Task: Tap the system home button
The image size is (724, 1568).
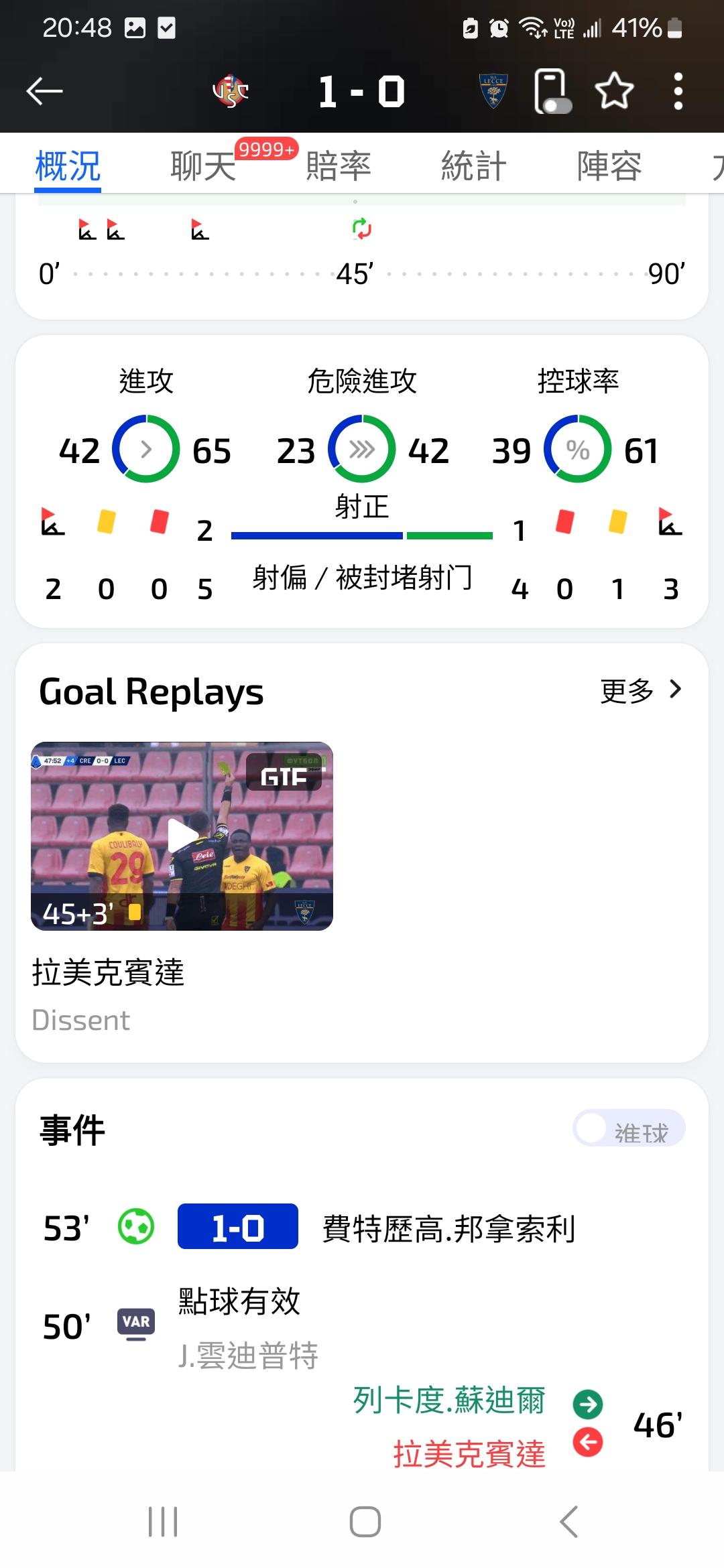Action: tap(365, 1522)
